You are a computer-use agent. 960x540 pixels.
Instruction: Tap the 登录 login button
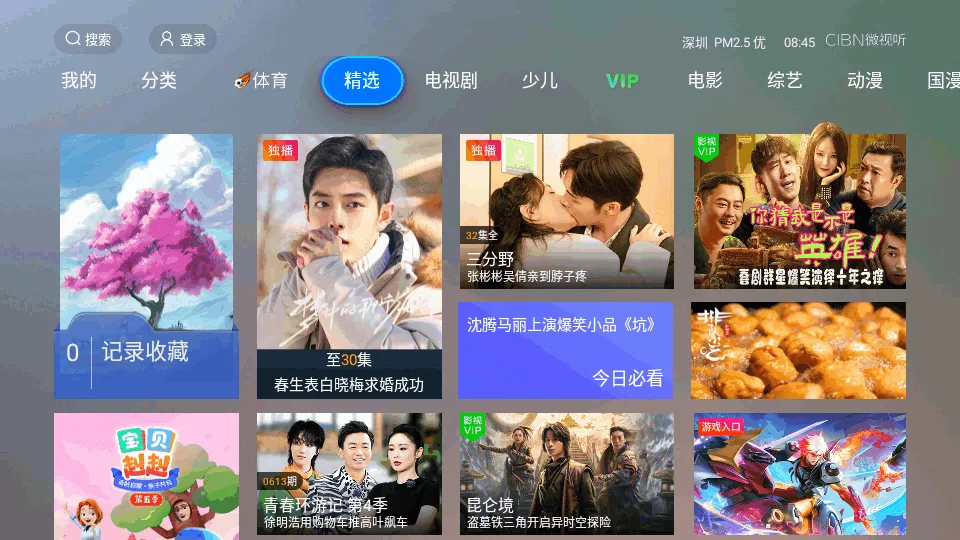click(182, 40)
